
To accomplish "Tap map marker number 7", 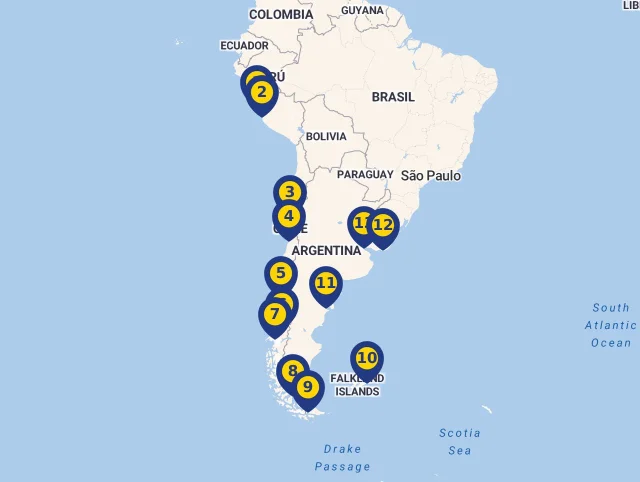I will click(275, 315).
